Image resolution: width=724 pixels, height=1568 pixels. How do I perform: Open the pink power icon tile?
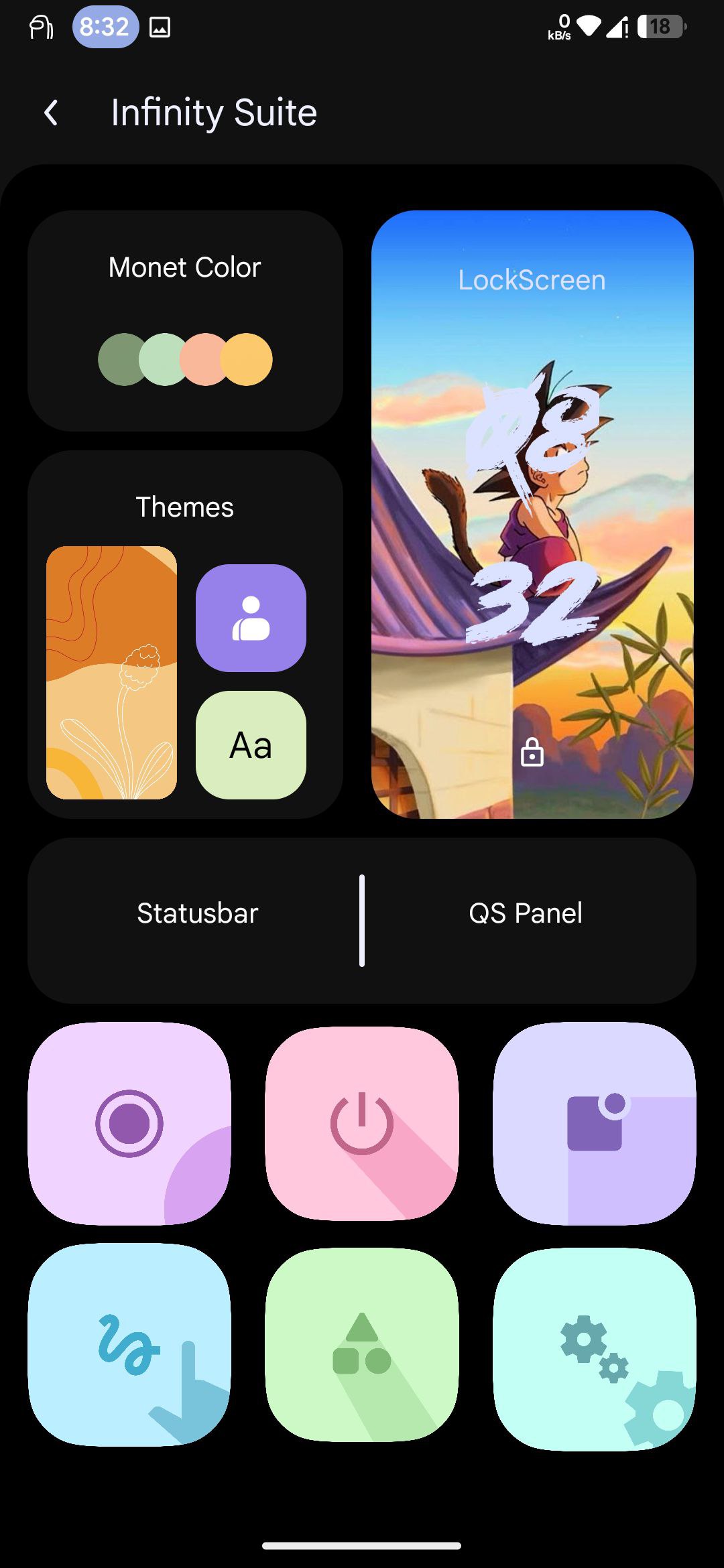[362, 1124]
